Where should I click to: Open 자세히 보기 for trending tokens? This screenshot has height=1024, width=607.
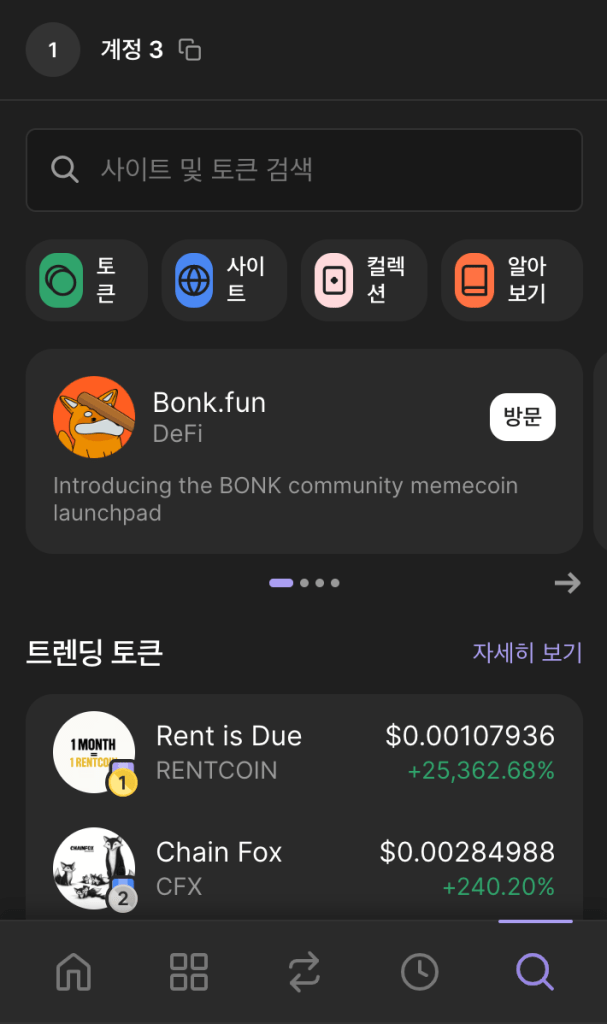tap(527, 653)
